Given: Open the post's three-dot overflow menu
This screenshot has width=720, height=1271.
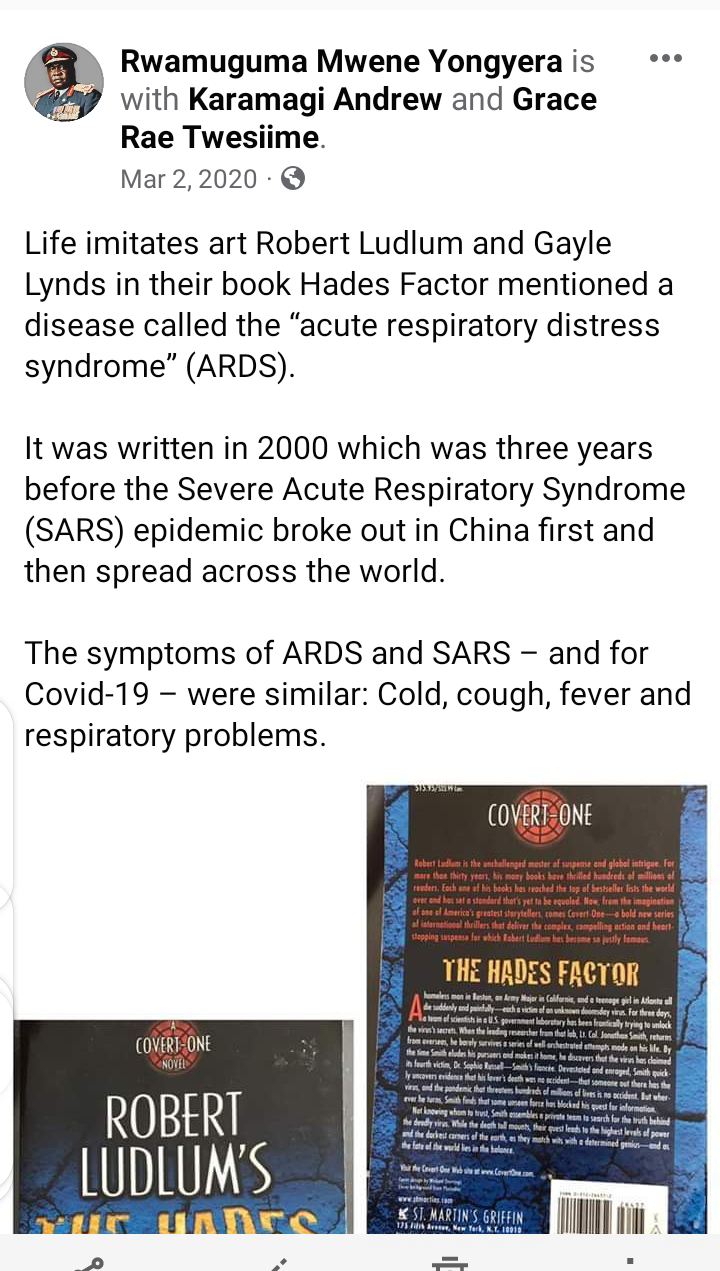Looking at the screenshot, I should 665,59.
